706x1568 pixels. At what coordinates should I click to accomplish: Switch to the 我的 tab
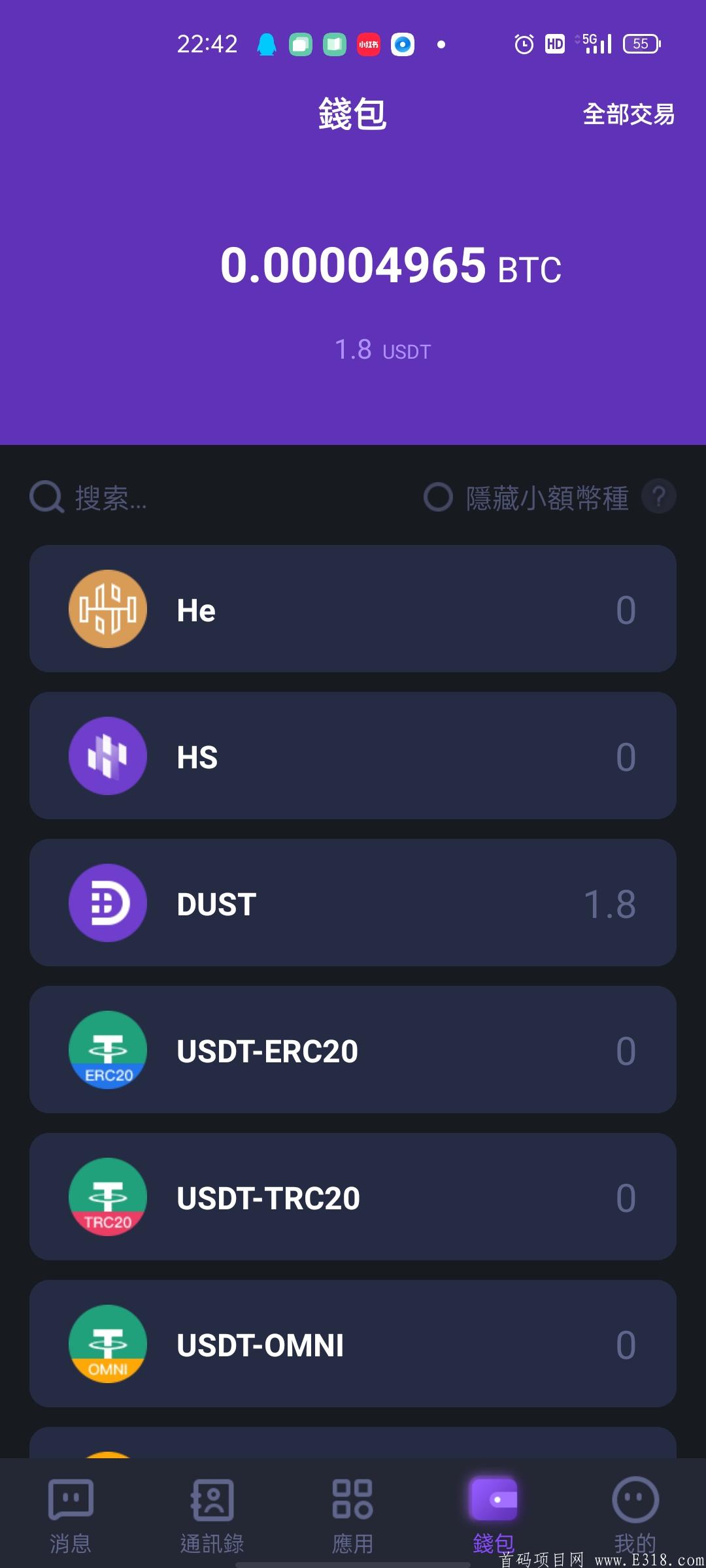tap(635, 1514)
